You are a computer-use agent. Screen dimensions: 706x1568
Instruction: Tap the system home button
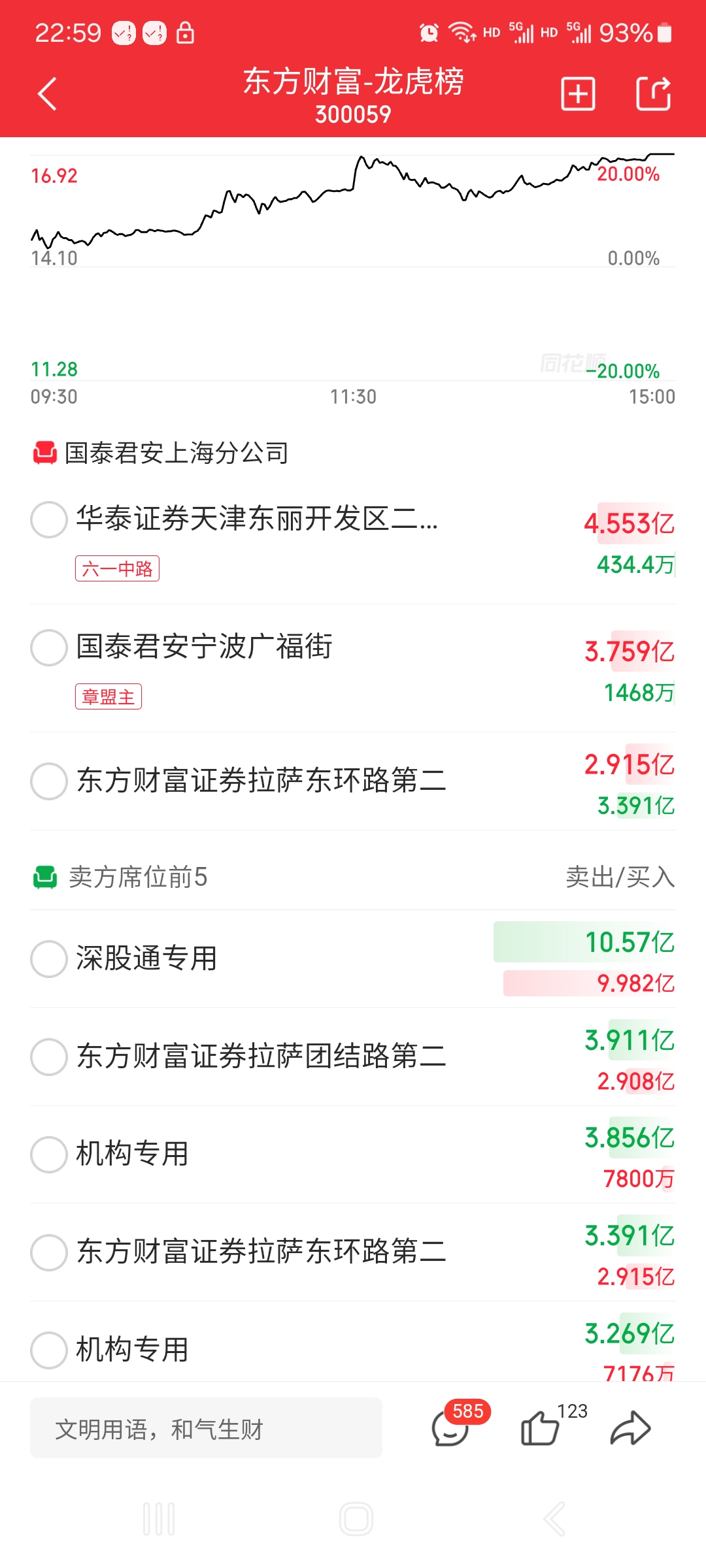tap(356, 1519)
